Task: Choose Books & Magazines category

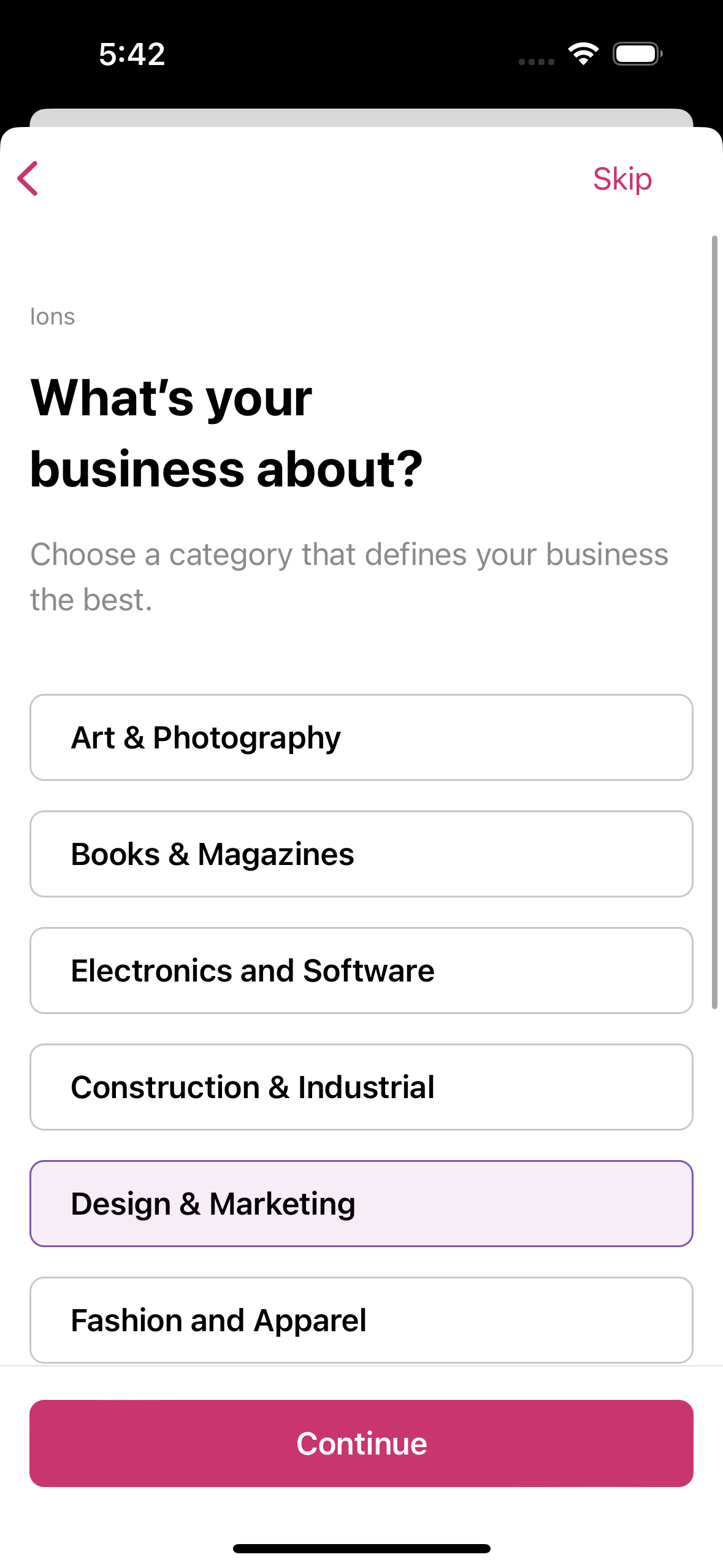Action: click(x=361, y=854)
